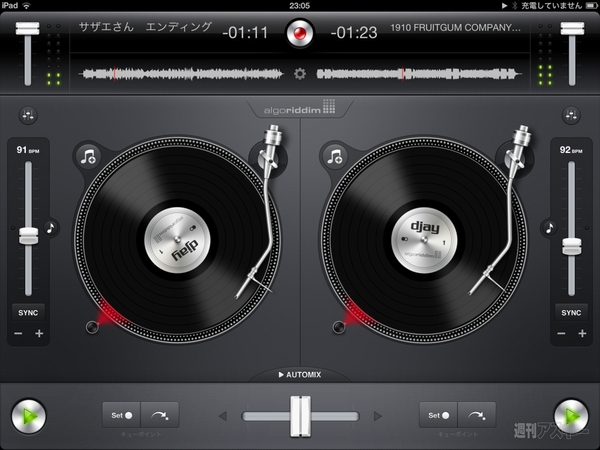Play the left deck
Screen dimensions: 600x450
pos(28,415)
